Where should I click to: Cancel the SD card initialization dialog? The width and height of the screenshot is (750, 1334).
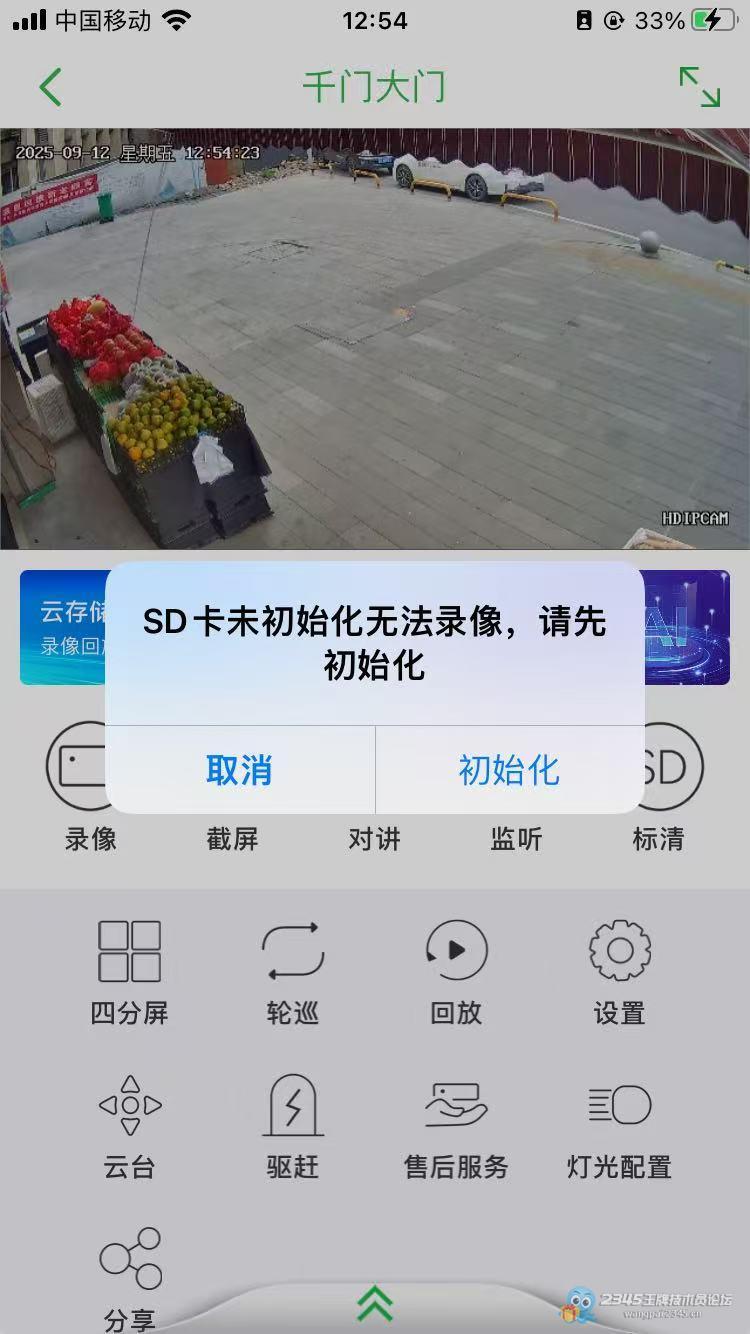(239, 769)
